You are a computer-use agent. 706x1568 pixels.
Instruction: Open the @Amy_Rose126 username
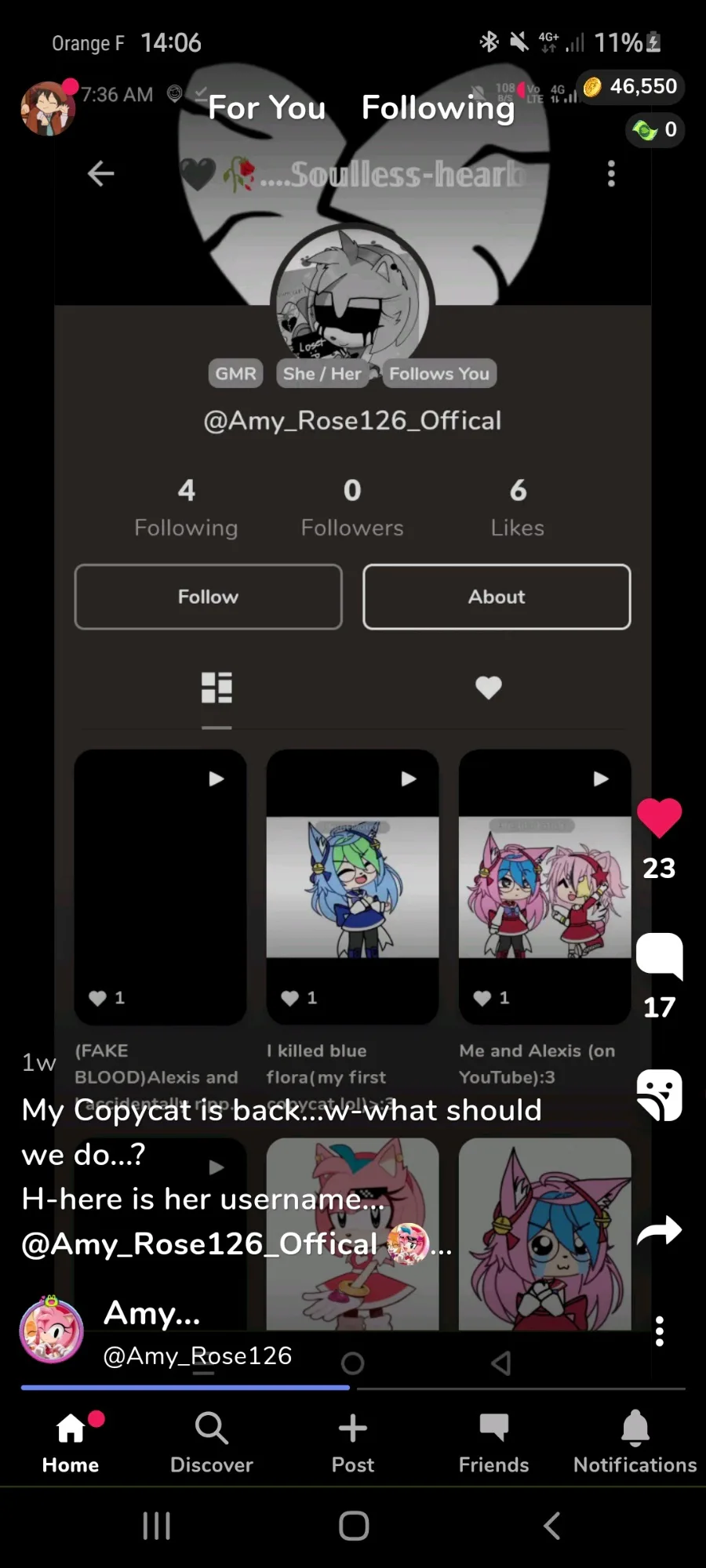198,1356
